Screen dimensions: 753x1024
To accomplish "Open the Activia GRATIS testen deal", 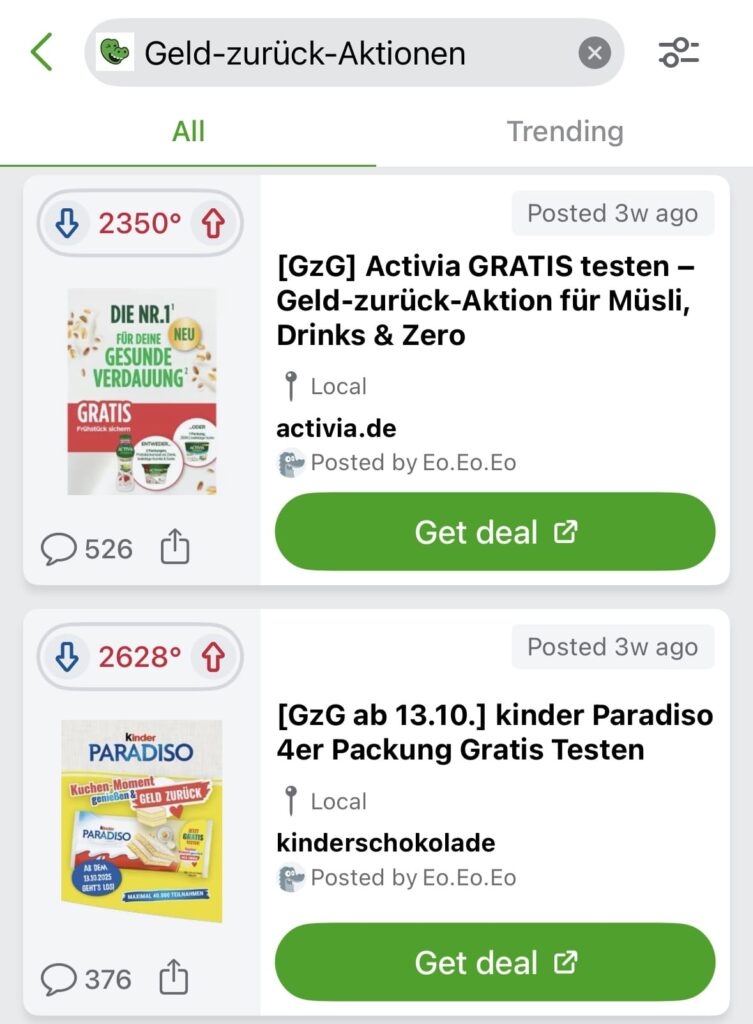I will [x=486, y=301].
